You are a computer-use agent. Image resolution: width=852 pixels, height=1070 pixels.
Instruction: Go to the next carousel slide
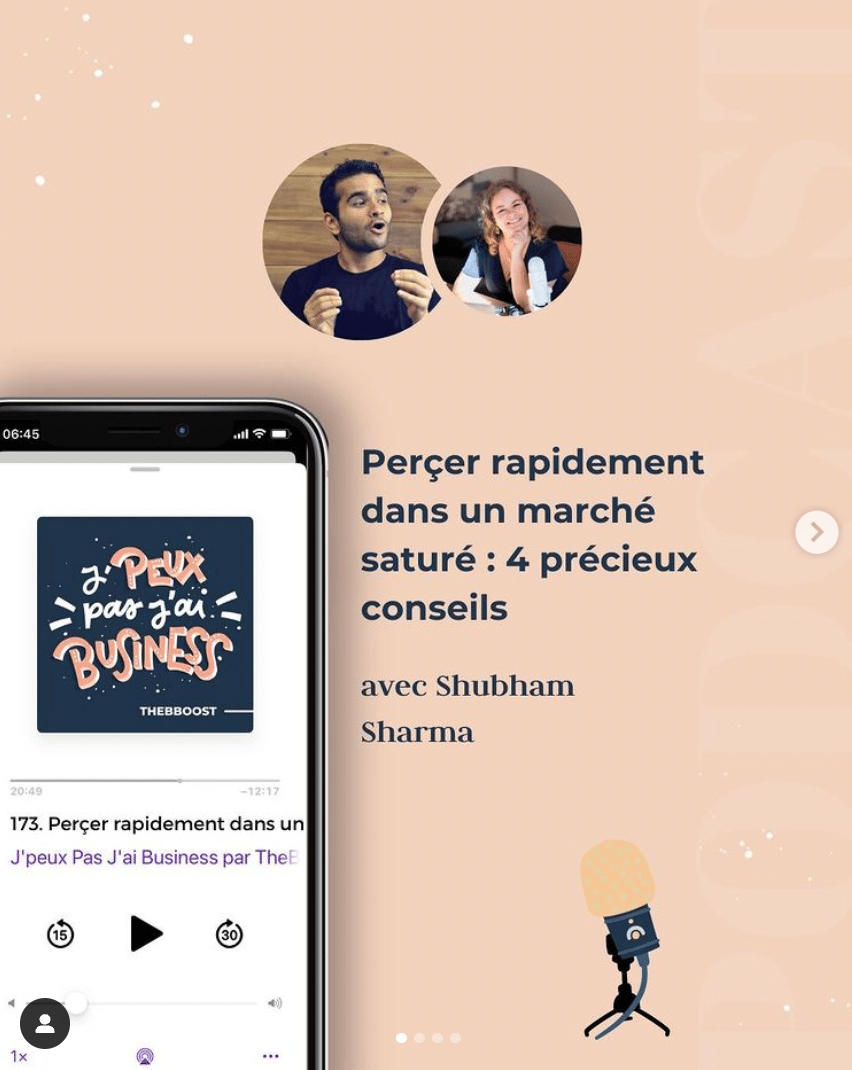[816, 532]
